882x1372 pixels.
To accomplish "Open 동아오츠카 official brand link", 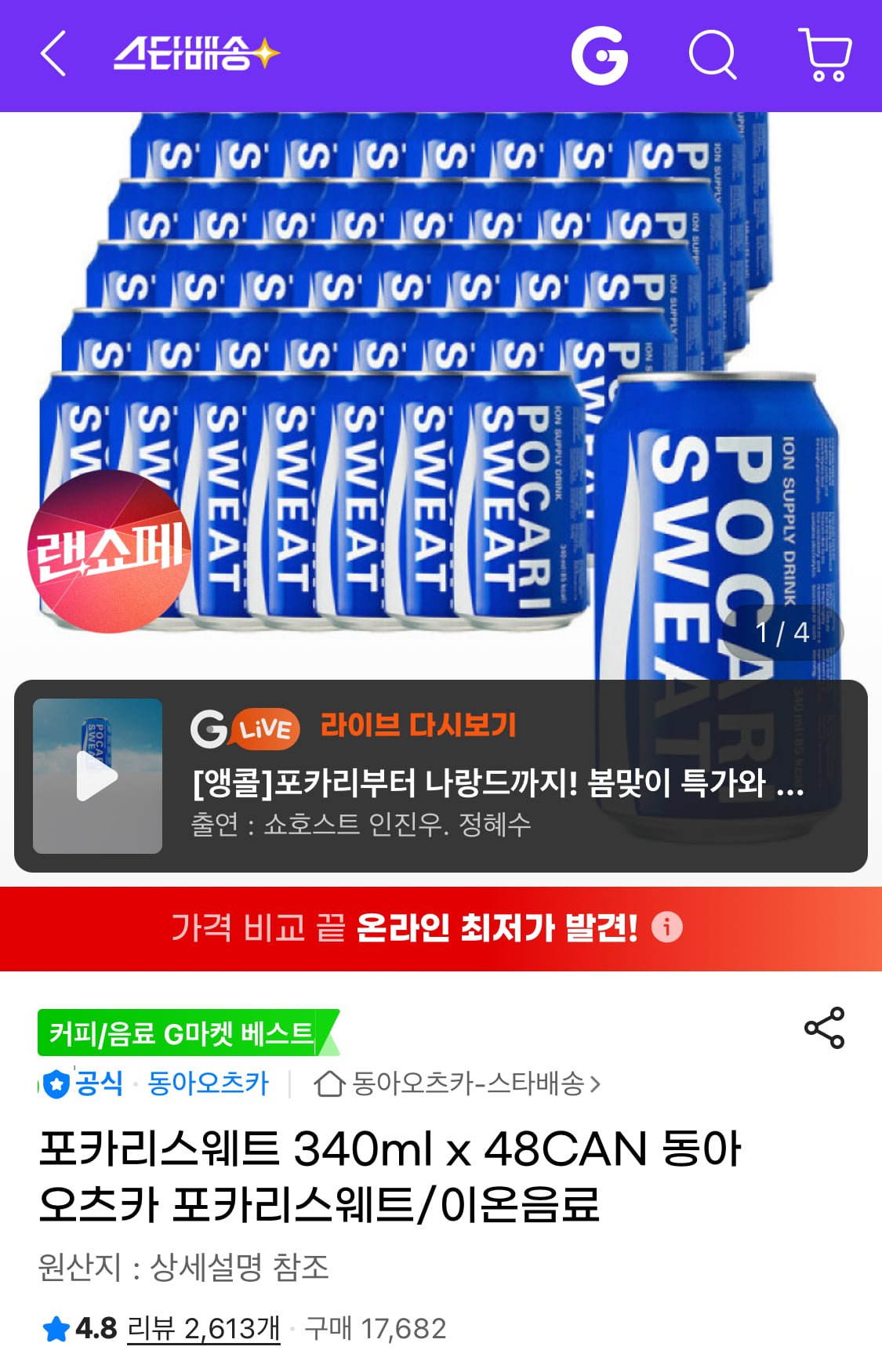I will (208, 1083).
